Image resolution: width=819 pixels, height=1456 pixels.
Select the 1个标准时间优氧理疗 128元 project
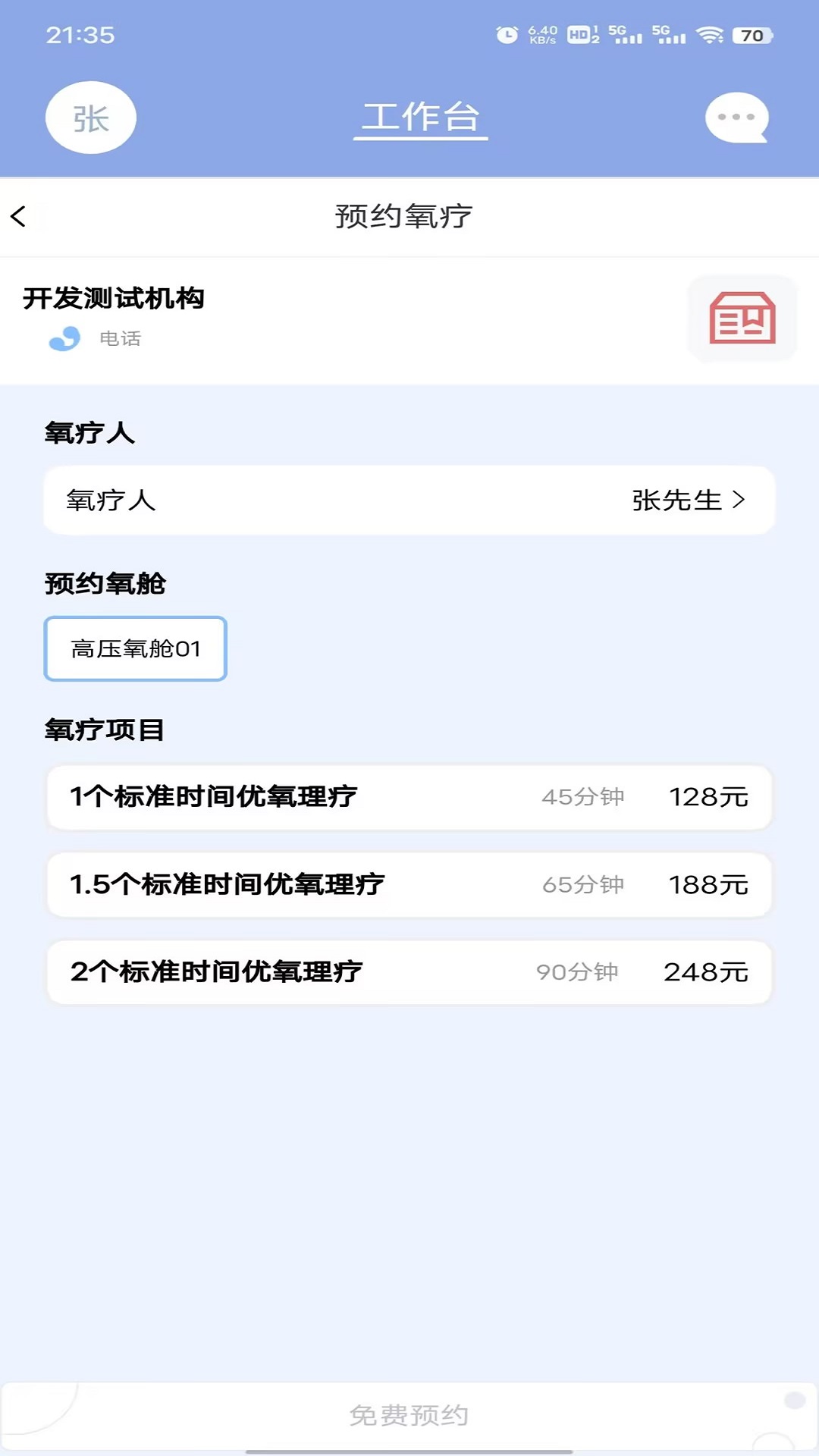pos(409,797)
